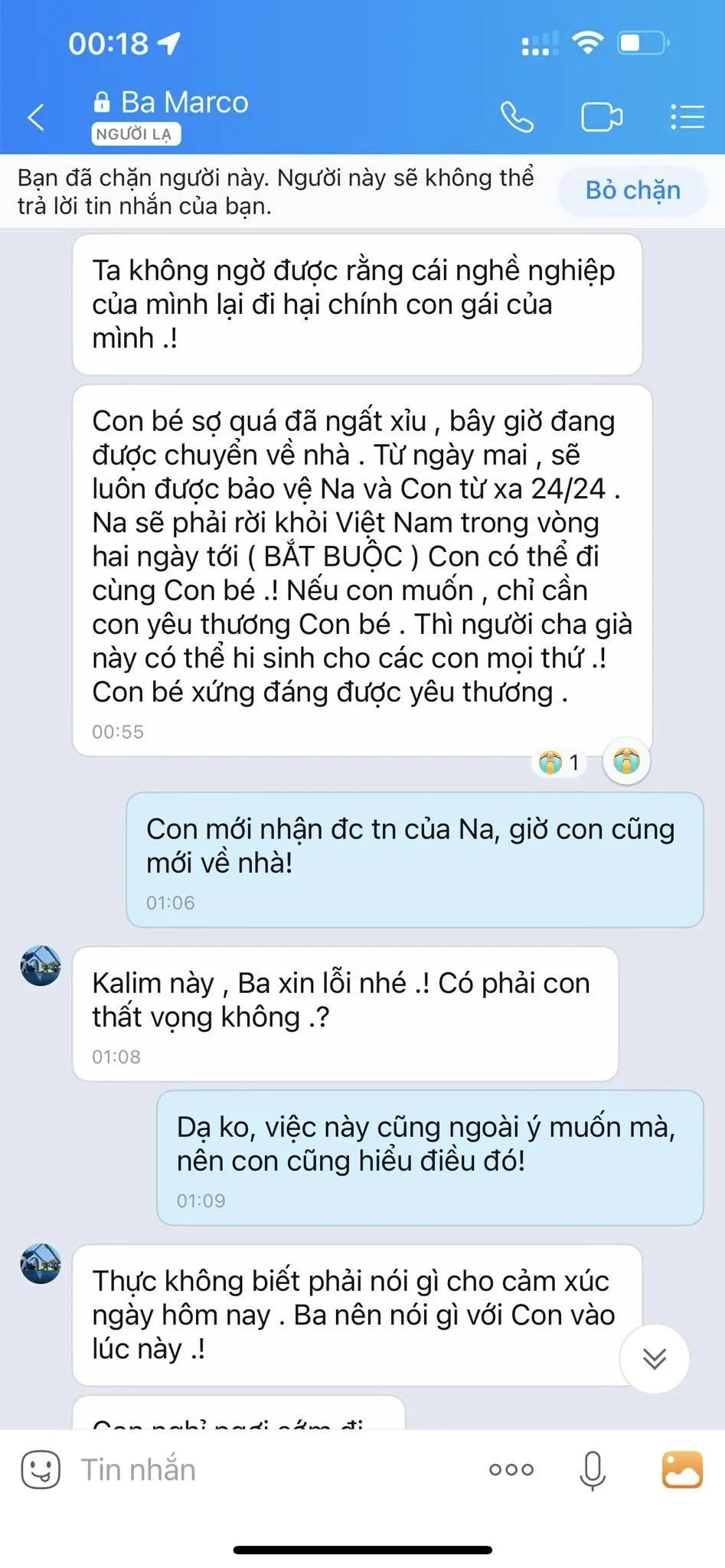Tap Bỏ chặn to unblock this person
Image resolution: width=725 pixels, height=1568 pixels.
(632, 191)
